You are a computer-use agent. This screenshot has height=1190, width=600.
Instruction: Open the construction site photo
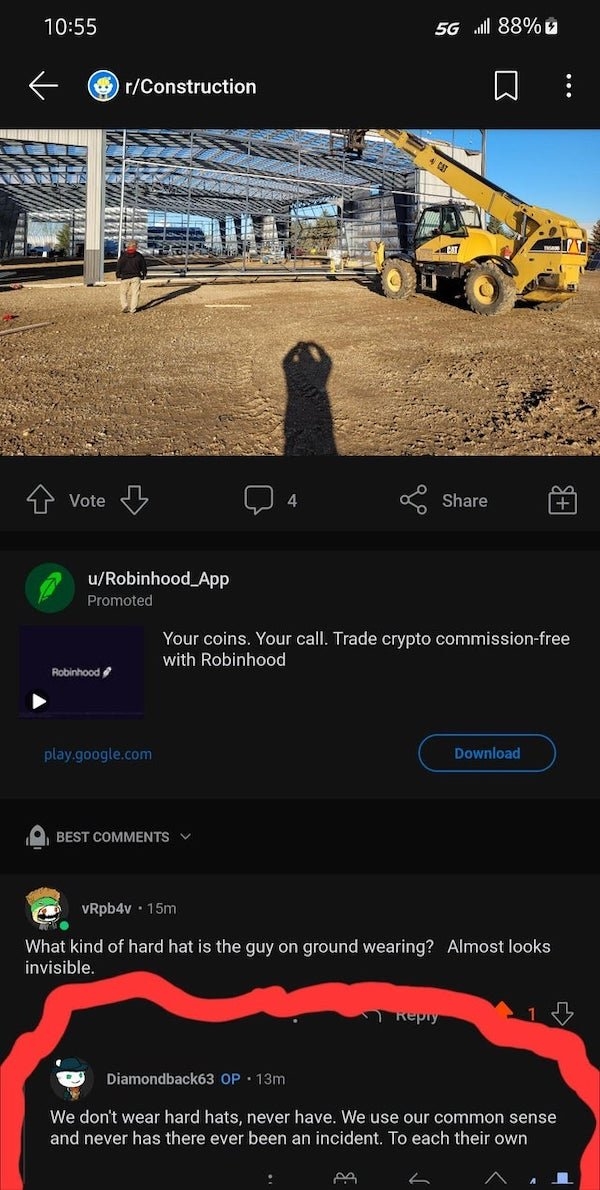pyautogui.click(x=300, y=292)
